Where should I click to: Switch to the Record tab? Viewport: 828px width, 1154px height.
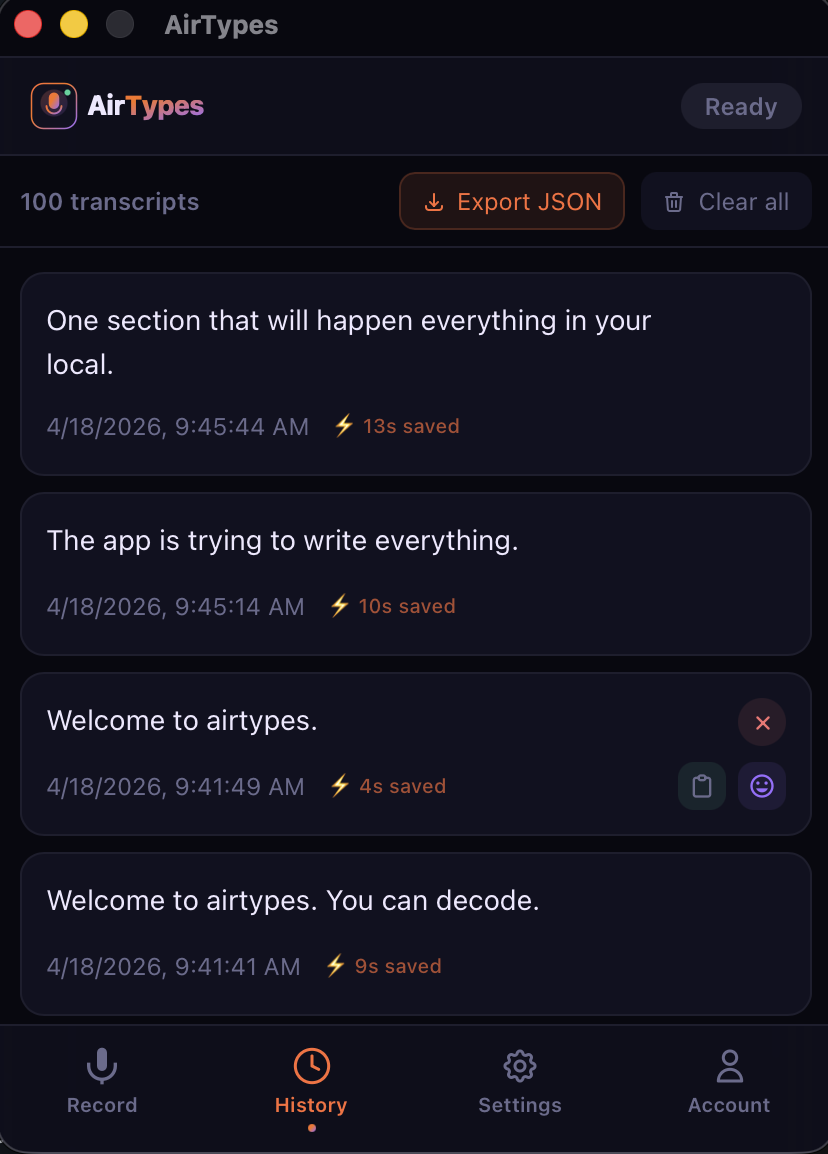[x=102, y=1086]
